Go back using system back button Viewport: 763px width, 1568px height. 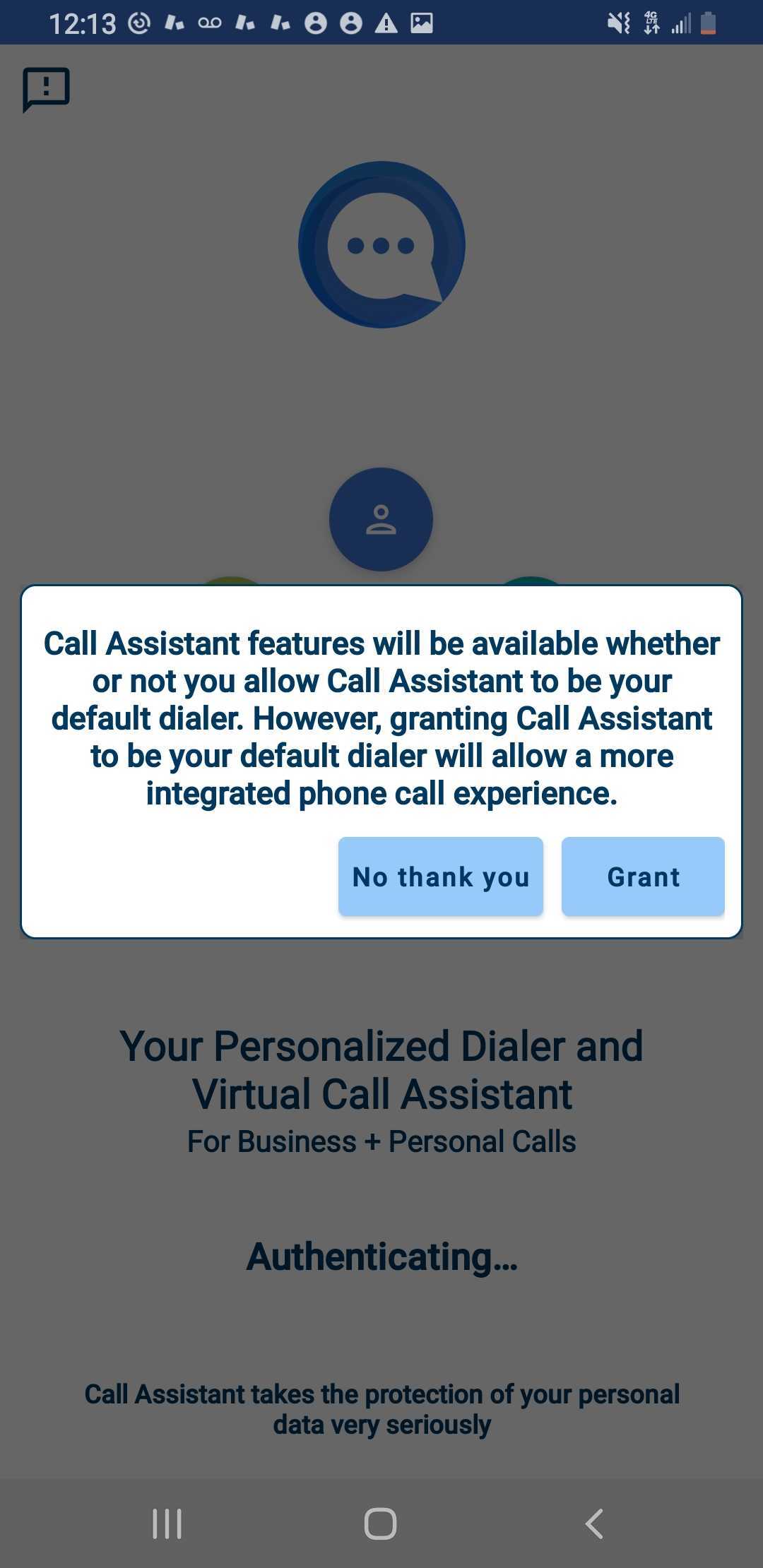coord(594,1524)
